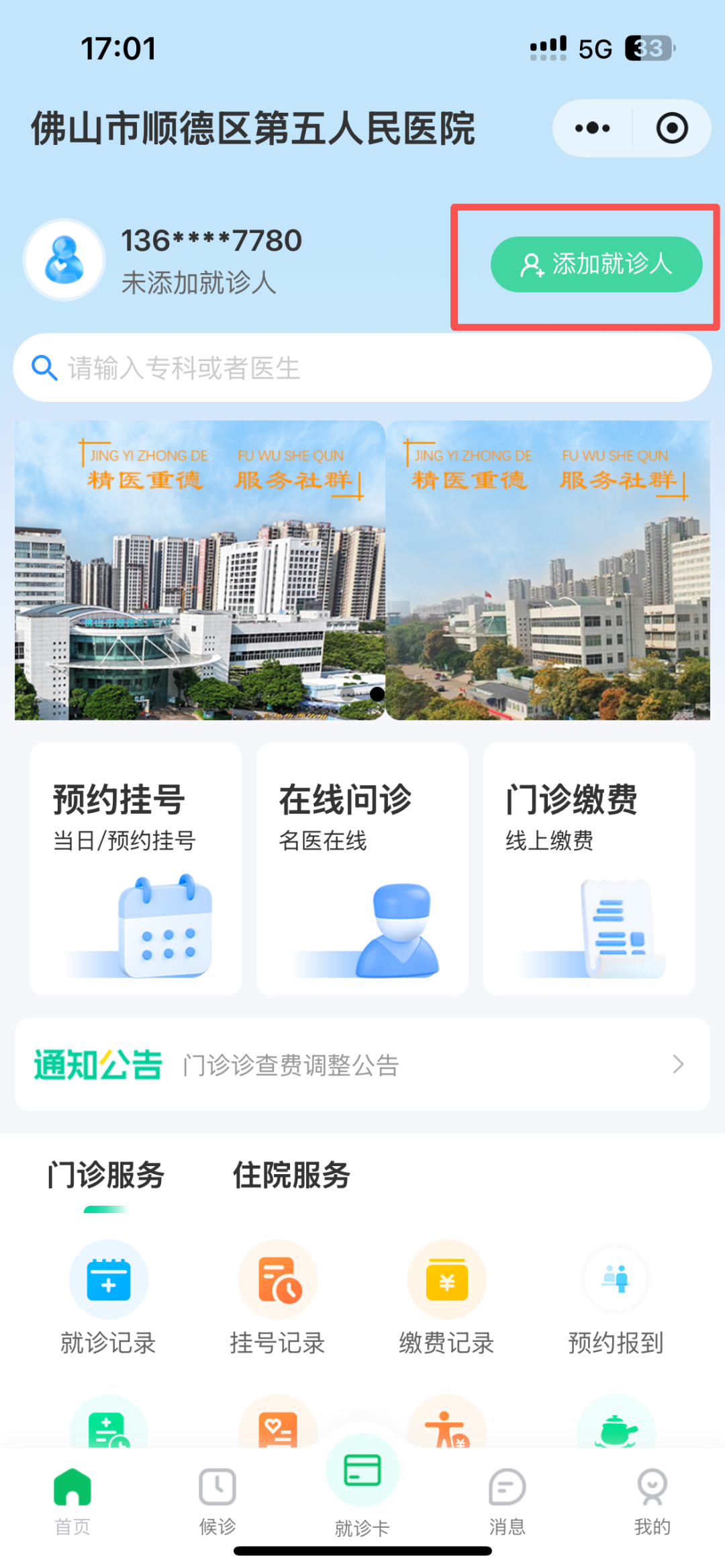This screenshot has height=1568, width=725.
Task: Go to 预约报到
Action: click(616, 1298)
